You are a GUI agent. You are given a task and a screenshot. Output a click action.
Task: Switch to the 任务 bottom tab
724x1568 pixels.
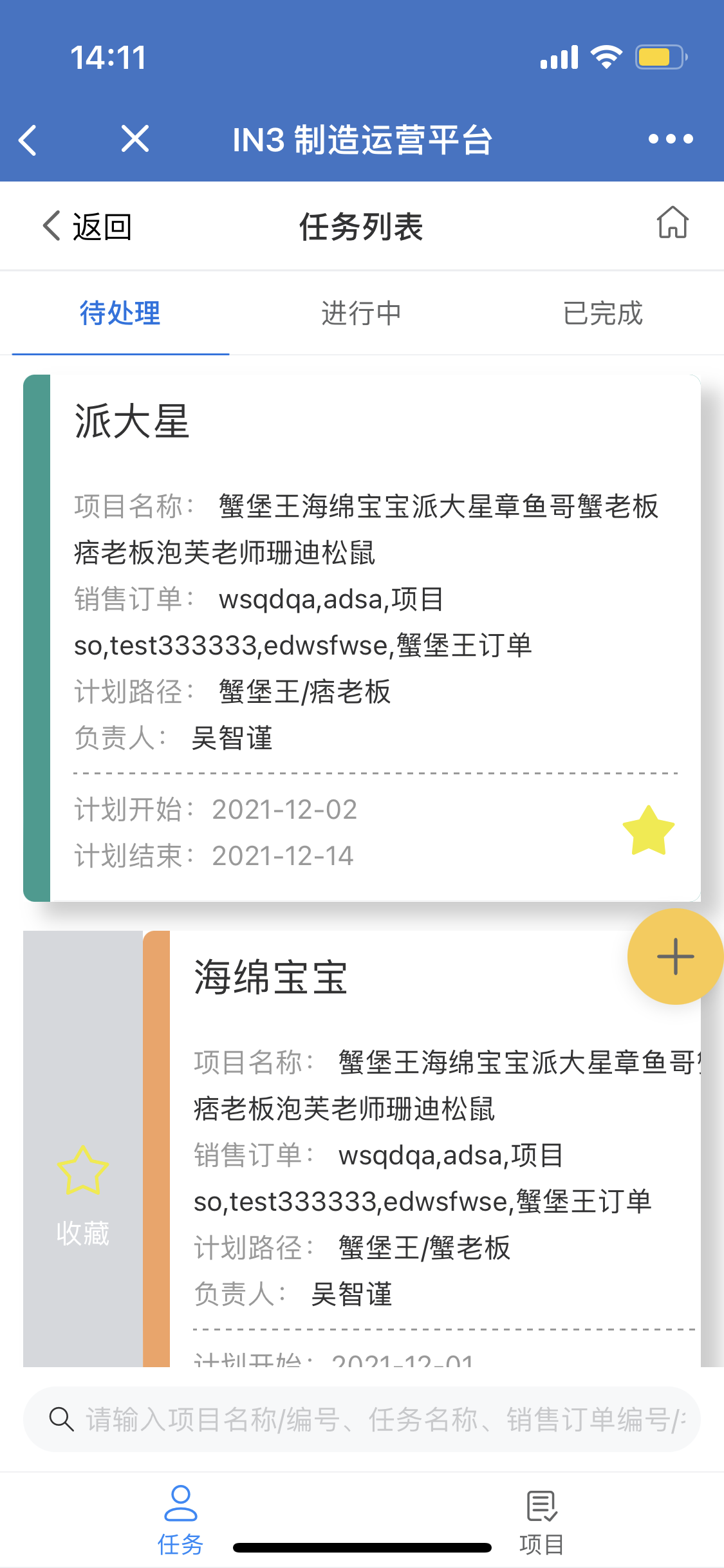[180, 1520]
